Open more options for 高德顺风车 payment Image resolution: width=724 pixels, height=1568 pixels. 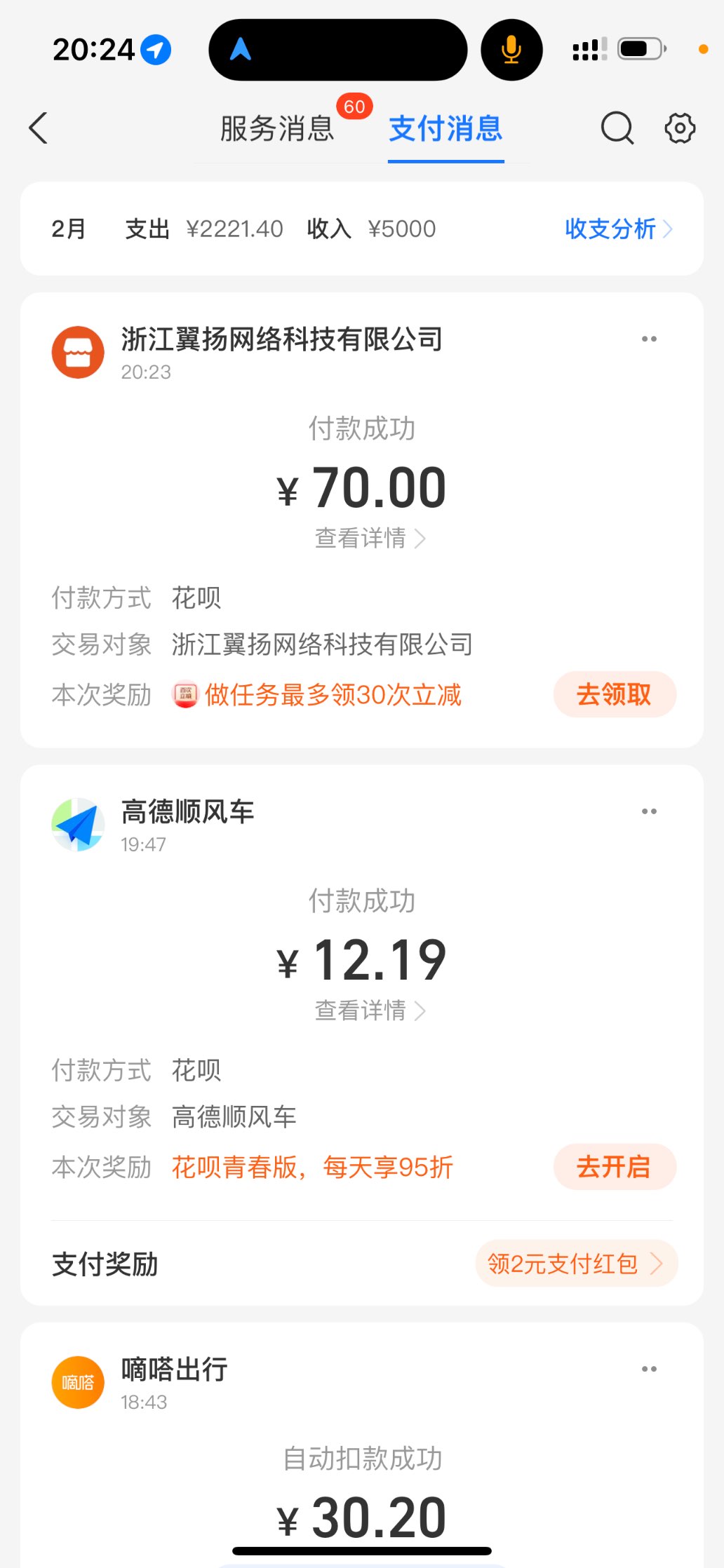click(x=649, y=812)
